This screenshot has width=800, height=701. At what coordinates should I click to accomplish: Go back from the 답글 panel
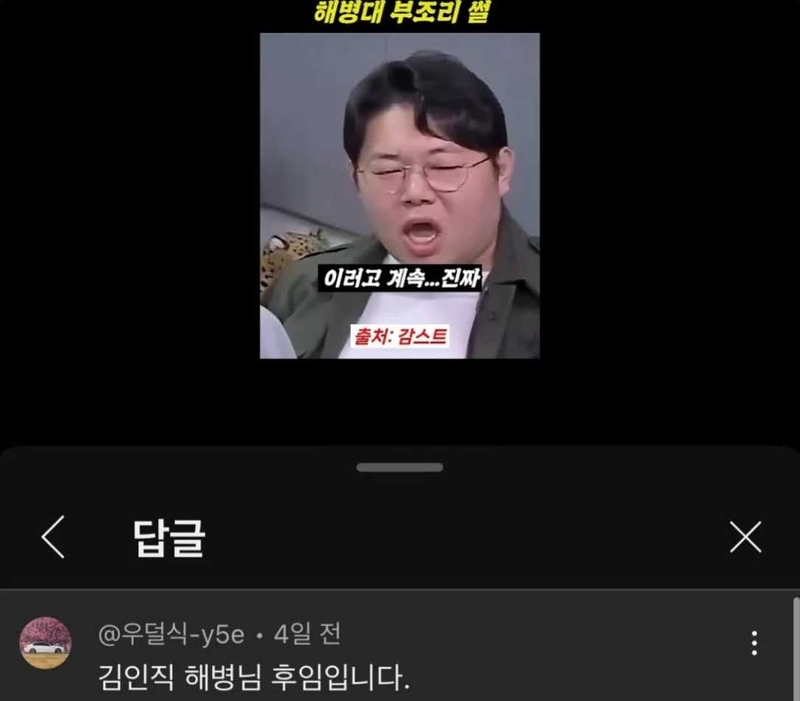click(53, 538)
